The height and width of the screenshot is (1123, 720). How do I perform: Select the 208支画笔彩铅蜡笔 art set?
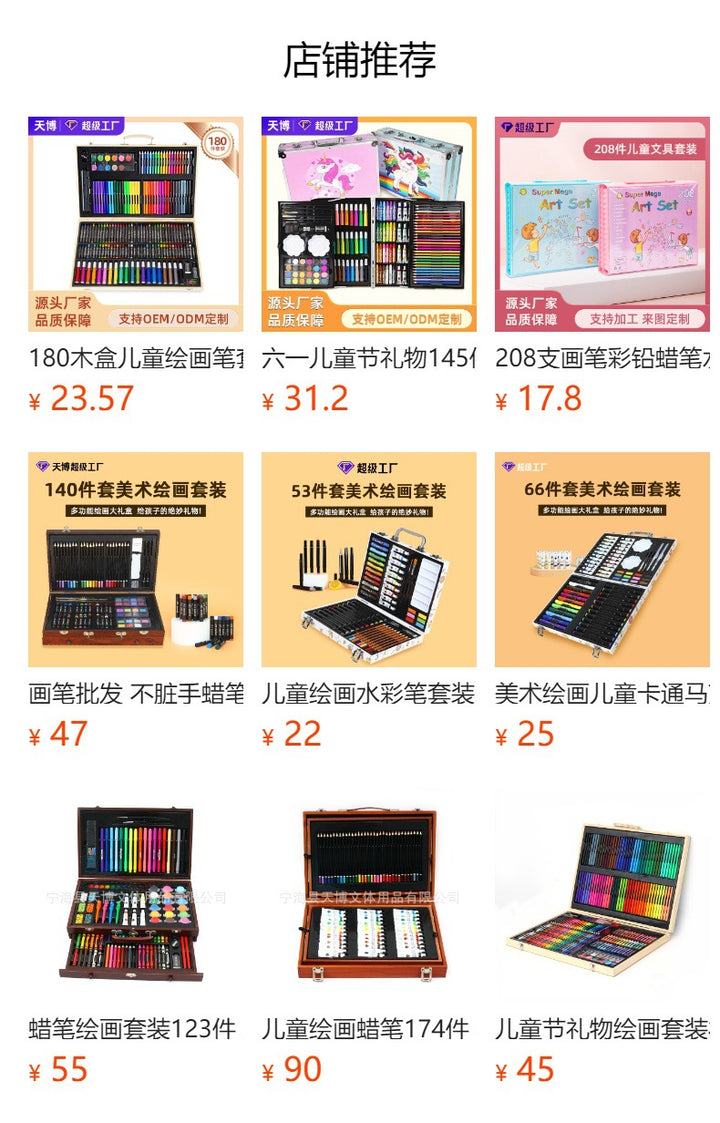(602, 224)
